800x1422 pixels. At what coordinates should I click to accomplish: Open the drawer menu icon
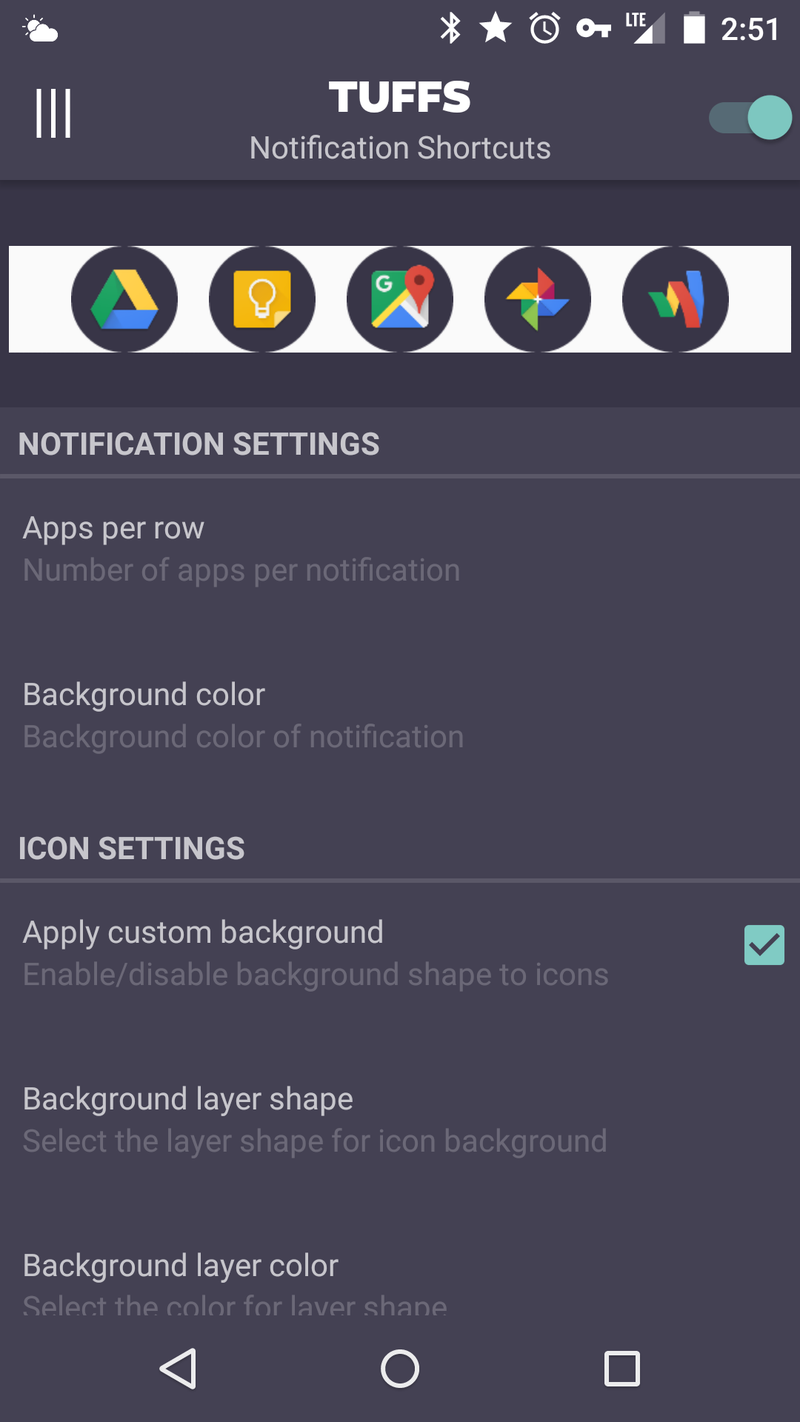pos(53,113)
